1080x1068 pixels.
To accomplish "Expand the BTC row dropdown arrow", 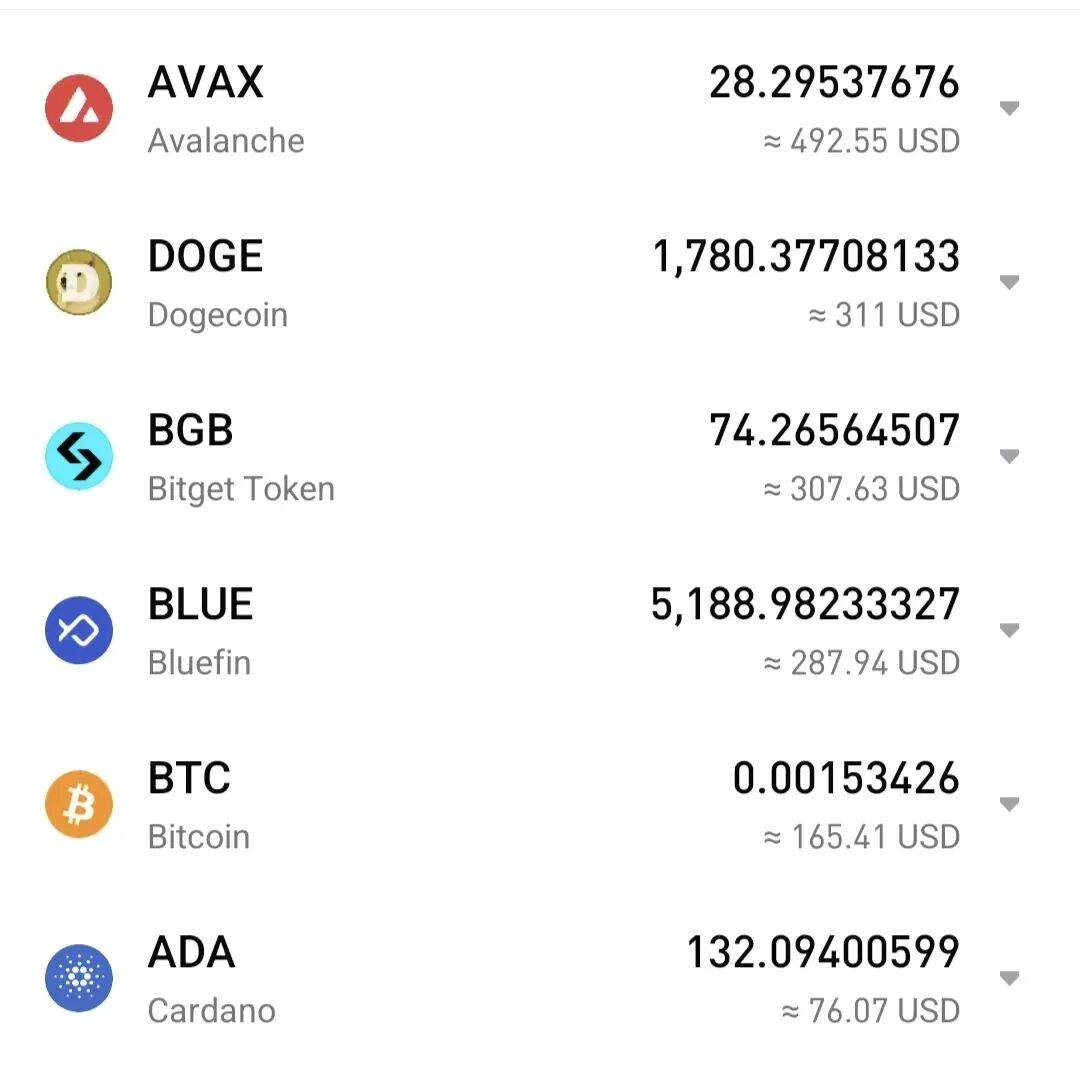I will pyautogui.click(x=1009, y=804).
